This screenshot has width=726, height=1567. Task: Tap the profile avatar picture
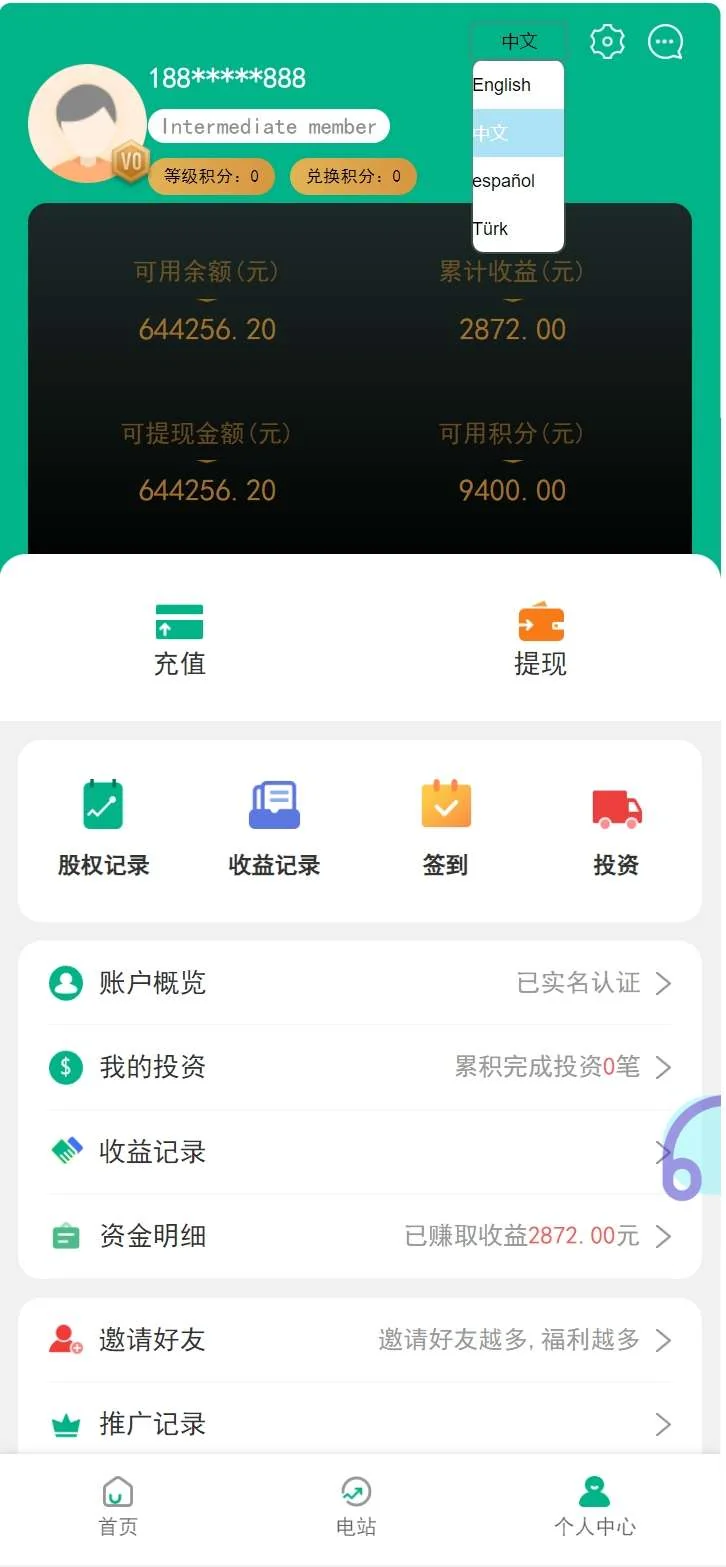(x=87, y=123)
